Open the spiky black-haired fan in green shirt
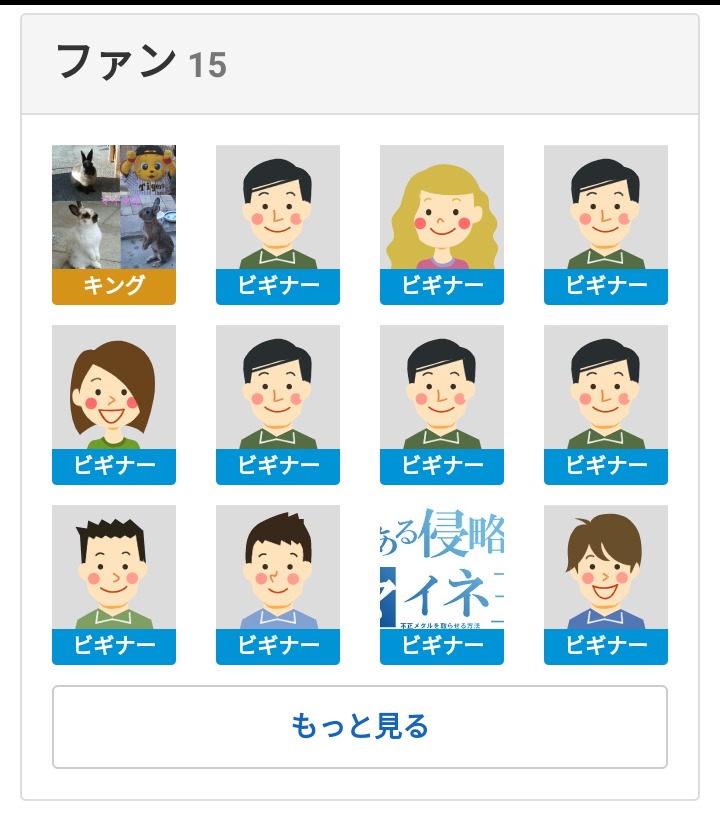 coord(114,584)
